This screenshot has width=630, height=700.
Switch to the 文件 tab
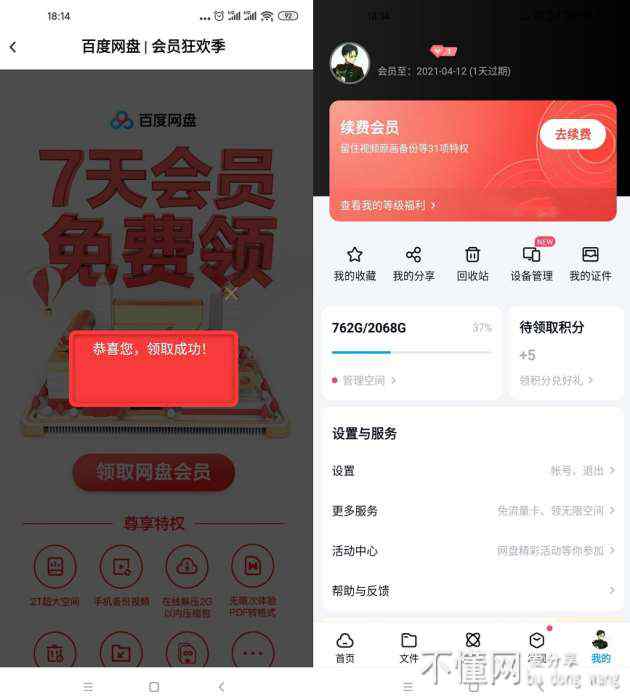tap(409, 647)
